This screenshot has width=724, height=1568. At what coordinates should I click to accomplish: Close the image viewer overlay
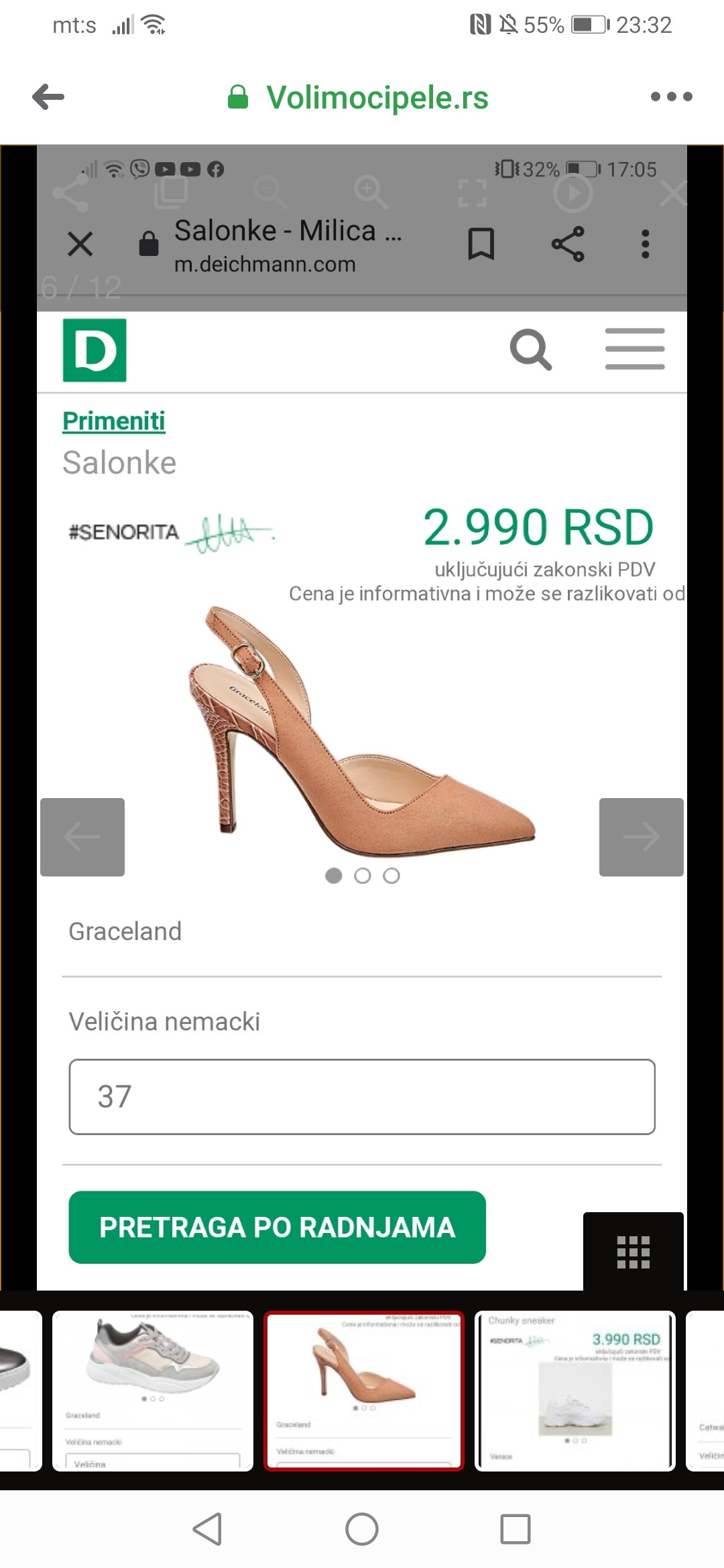[673, 194]
